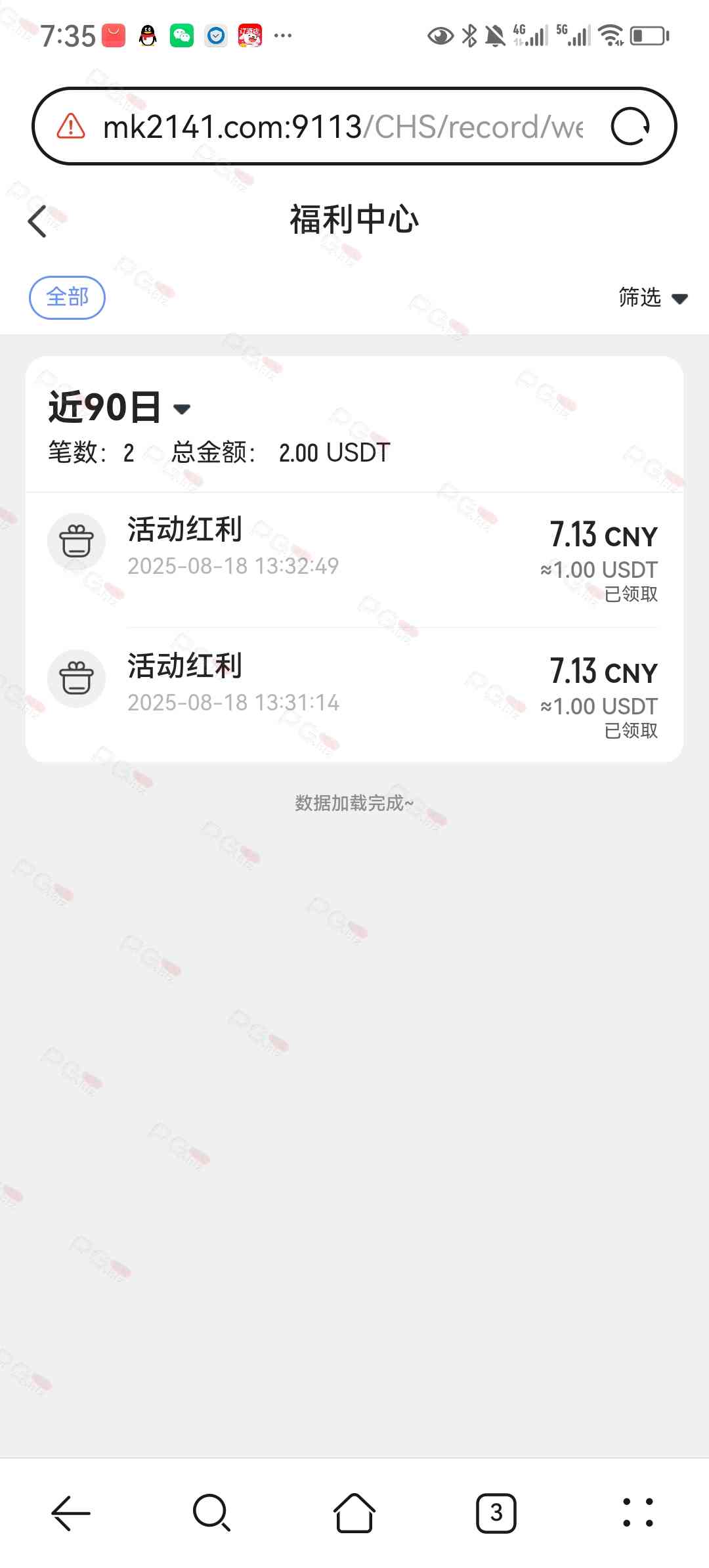Open the 筛选 filter dropdown
Image resolution: width=709 pixels, height=1568 pixels.
pyautogui.click(x=652, y=297)
